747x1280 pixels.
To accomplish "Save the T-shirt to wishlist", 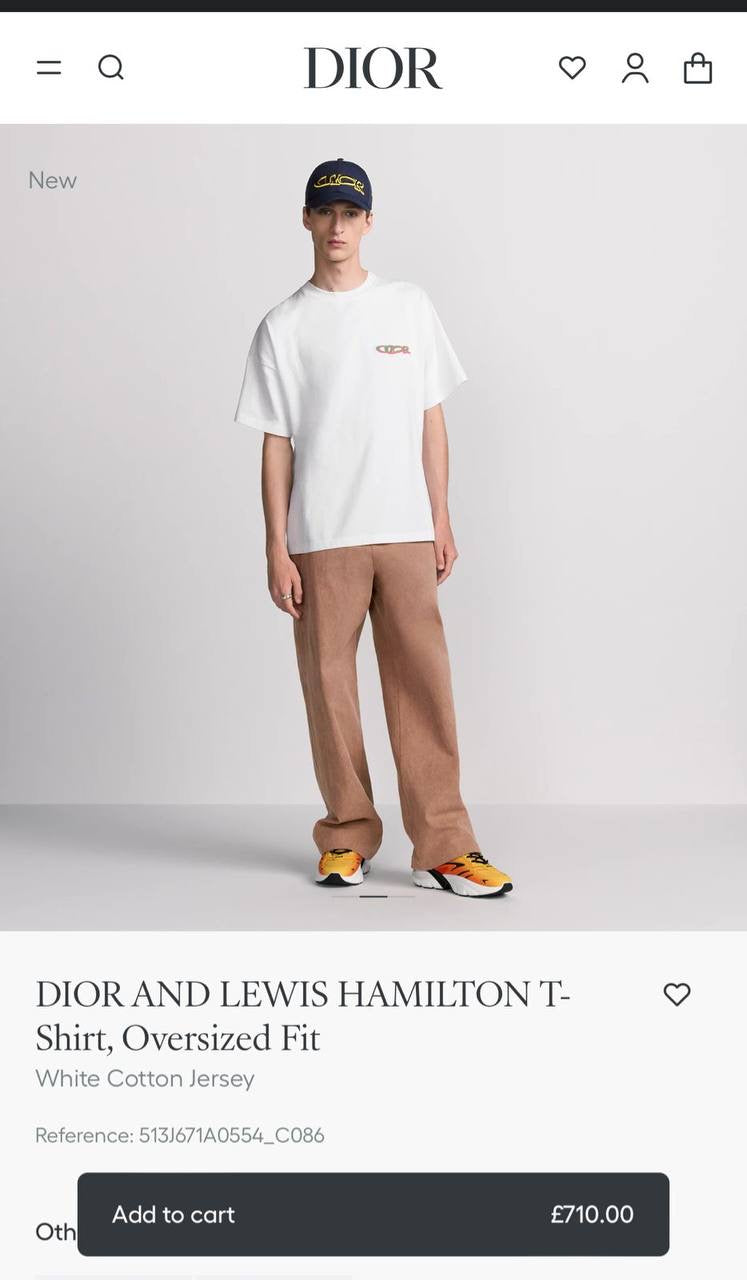I will [677, 994].
